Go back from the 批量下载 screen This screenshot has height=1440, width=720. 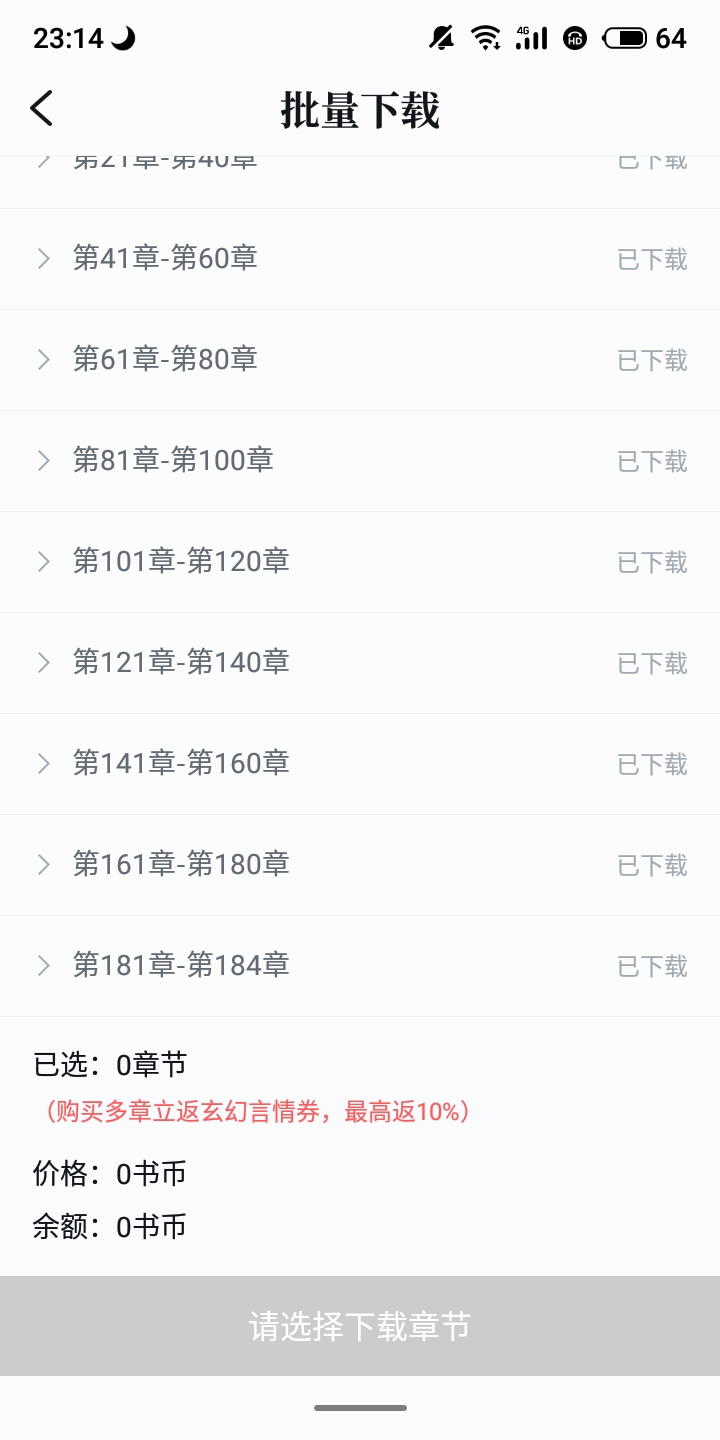[x=41, y=108]
